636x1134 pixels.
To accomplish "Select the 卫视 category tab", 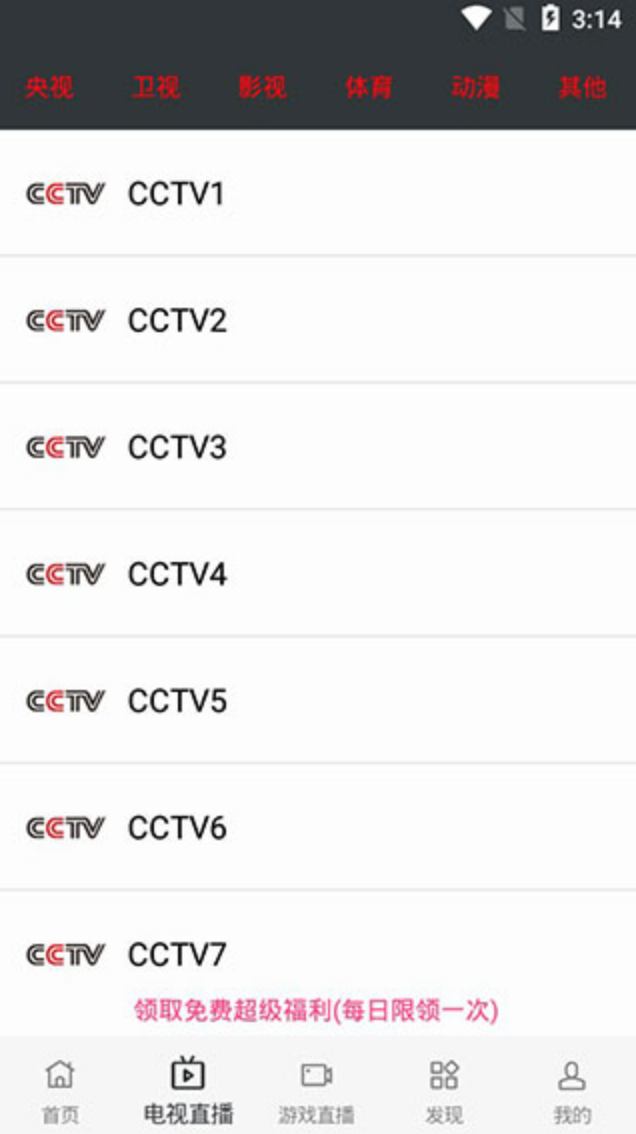I will [155, 88].
